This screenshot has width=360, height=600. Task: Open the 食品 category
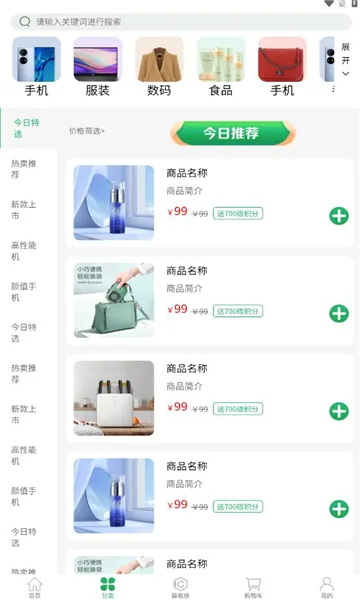coord(221,67)
